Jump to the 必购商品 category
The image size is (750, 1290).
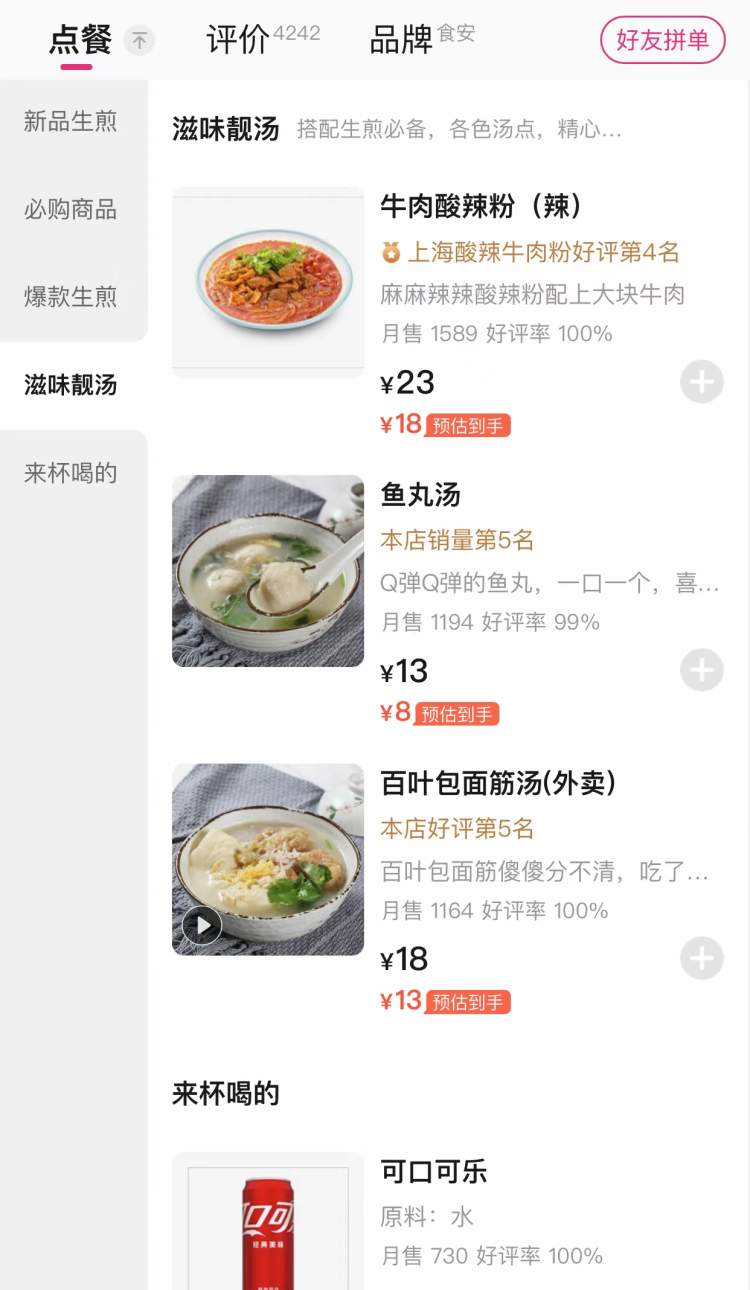[x=71, y=209]
